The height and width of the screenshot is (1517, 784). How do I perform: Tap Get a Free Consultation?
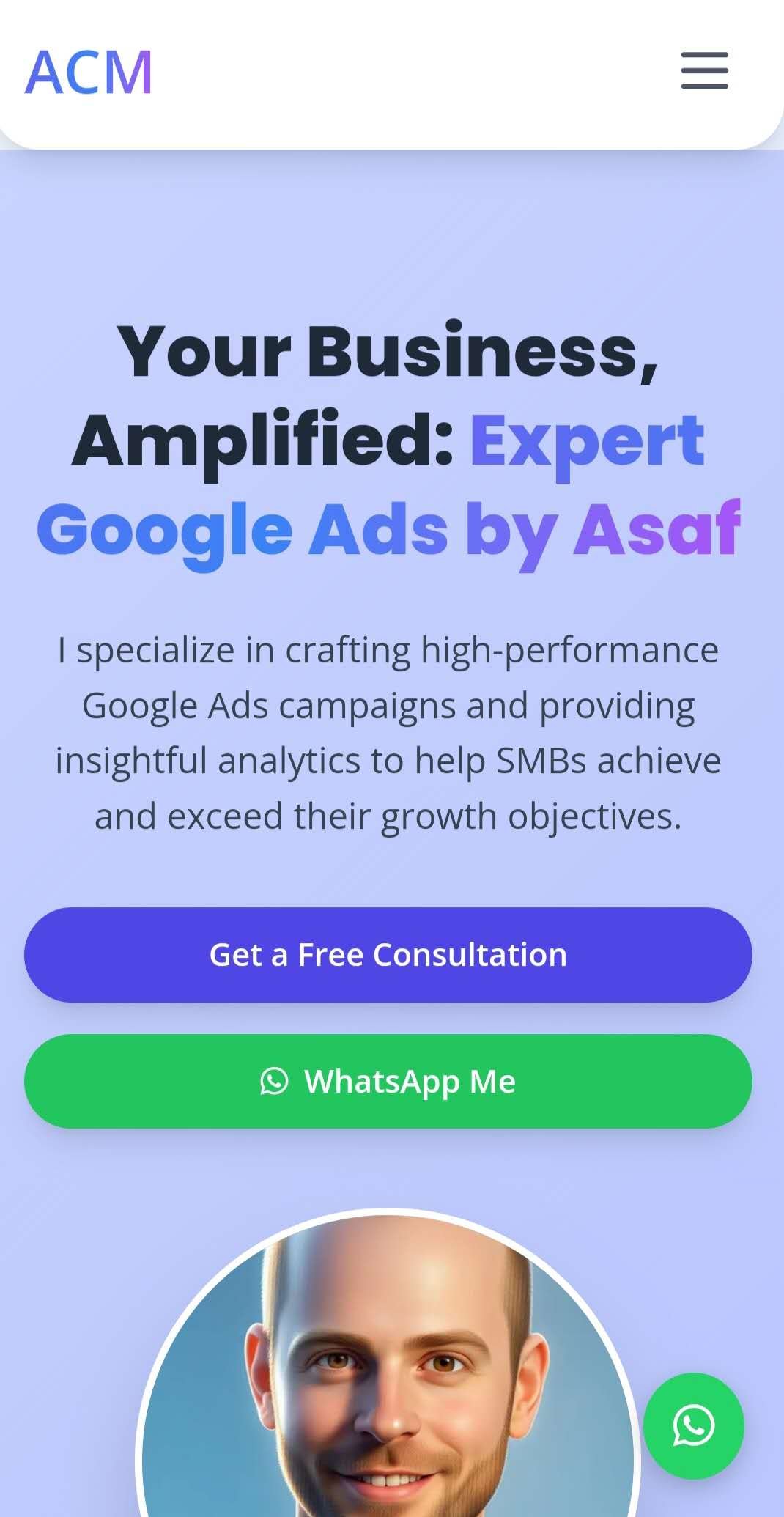388,954
